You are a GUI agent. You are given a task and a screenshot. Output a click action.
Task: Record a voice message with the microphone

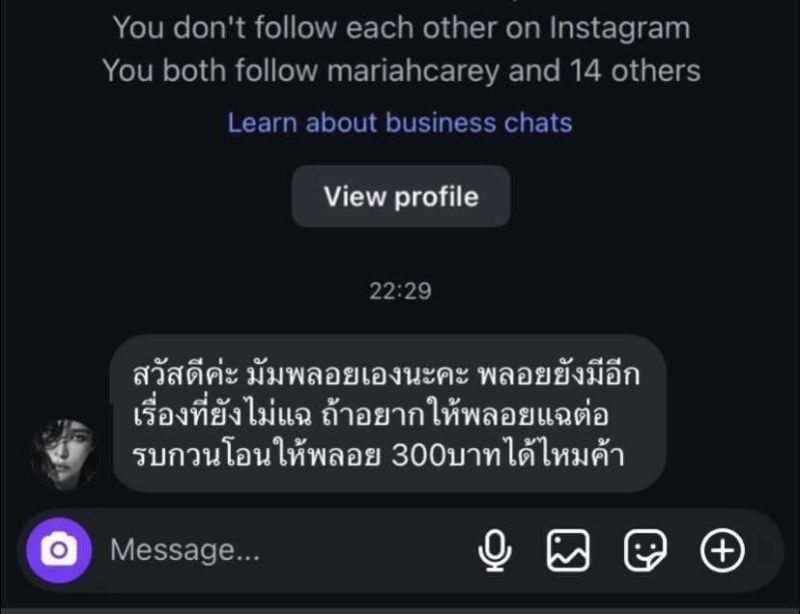click(495, 549)
